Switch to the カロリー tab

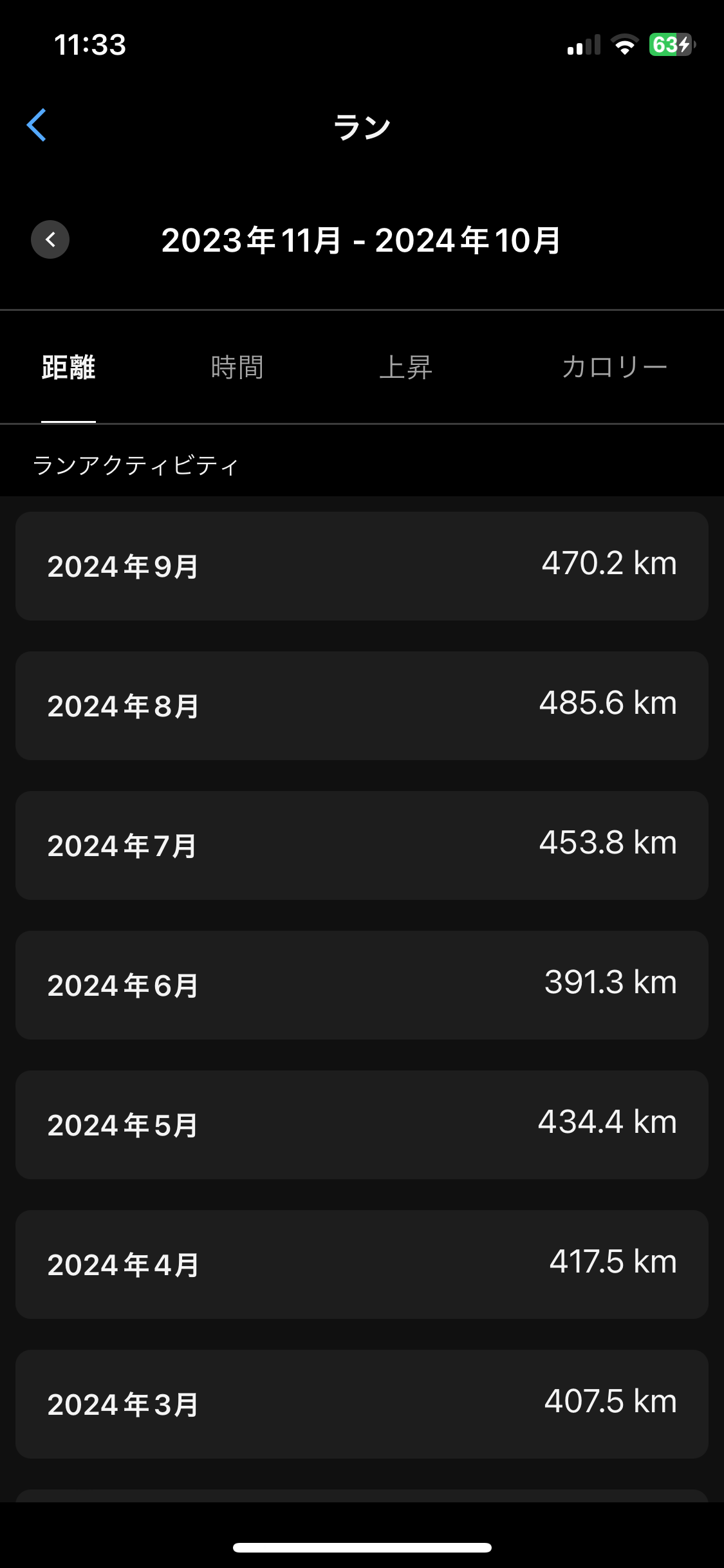pyautogui.click(x=614, y=368)
